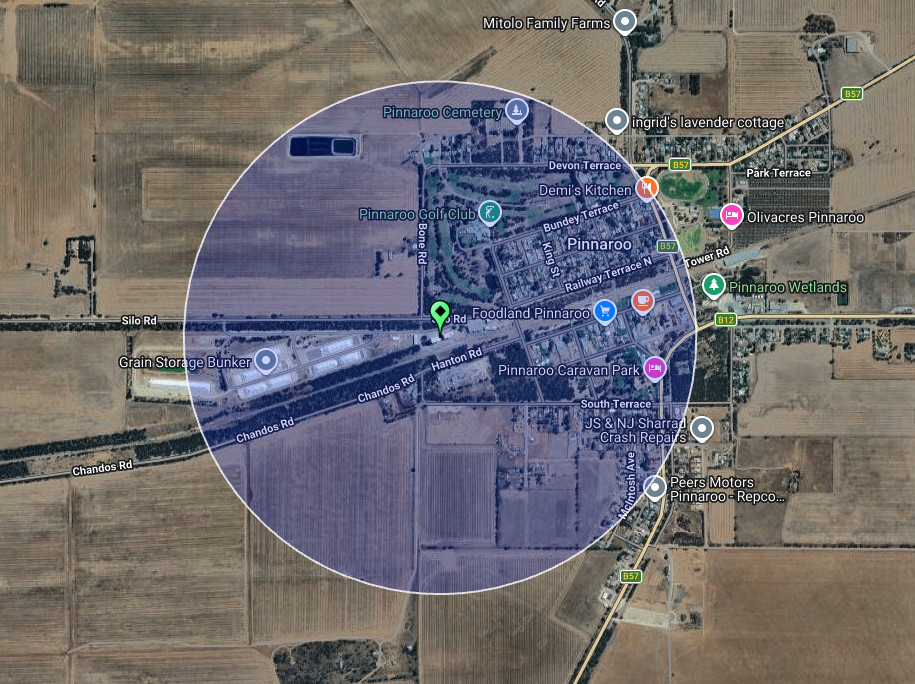Select ingrid's lavender cottage marker
This screenshot has height=684, width=915.
click(x=617, y=121)
